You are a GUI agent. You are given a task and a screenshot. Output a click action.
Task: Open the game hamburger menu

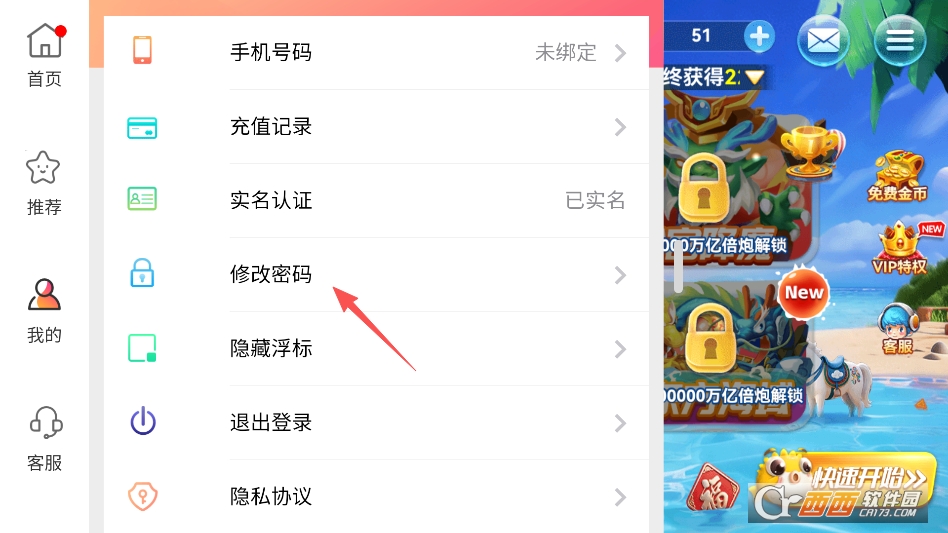(x=899, y=41)
